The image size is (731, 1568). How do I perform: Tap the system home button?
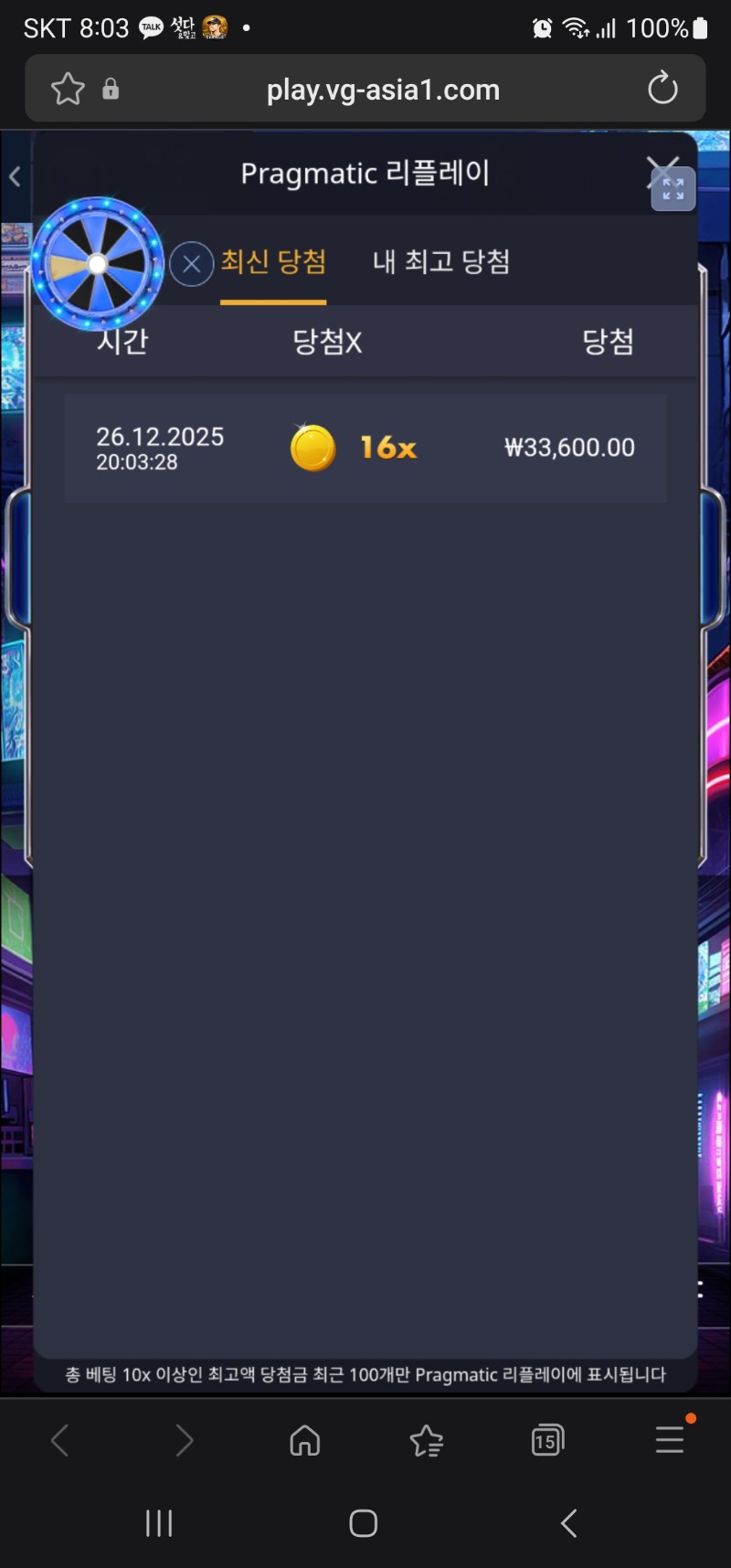(x=364, y=1523)
